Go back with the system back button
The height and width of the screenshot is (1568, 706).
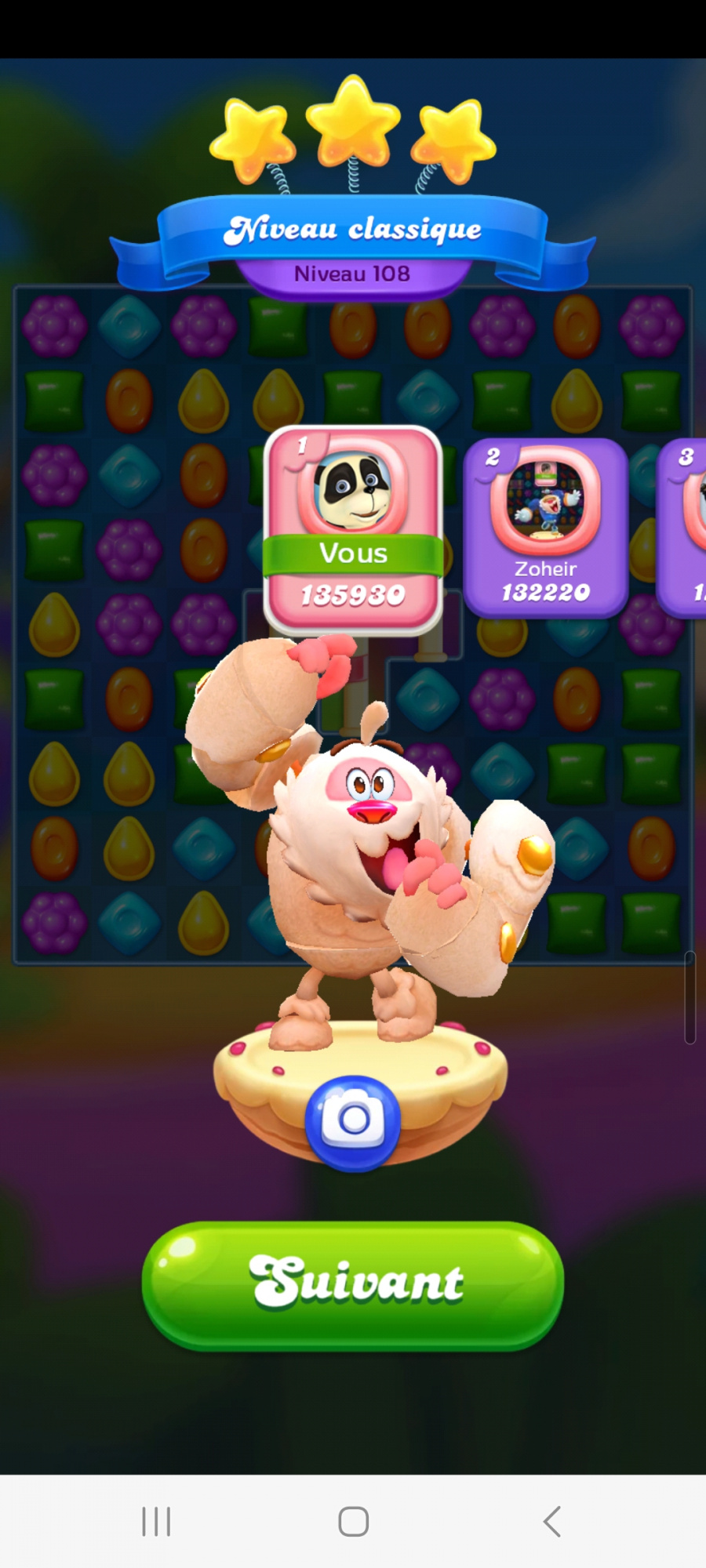(x=552, y=1522)
